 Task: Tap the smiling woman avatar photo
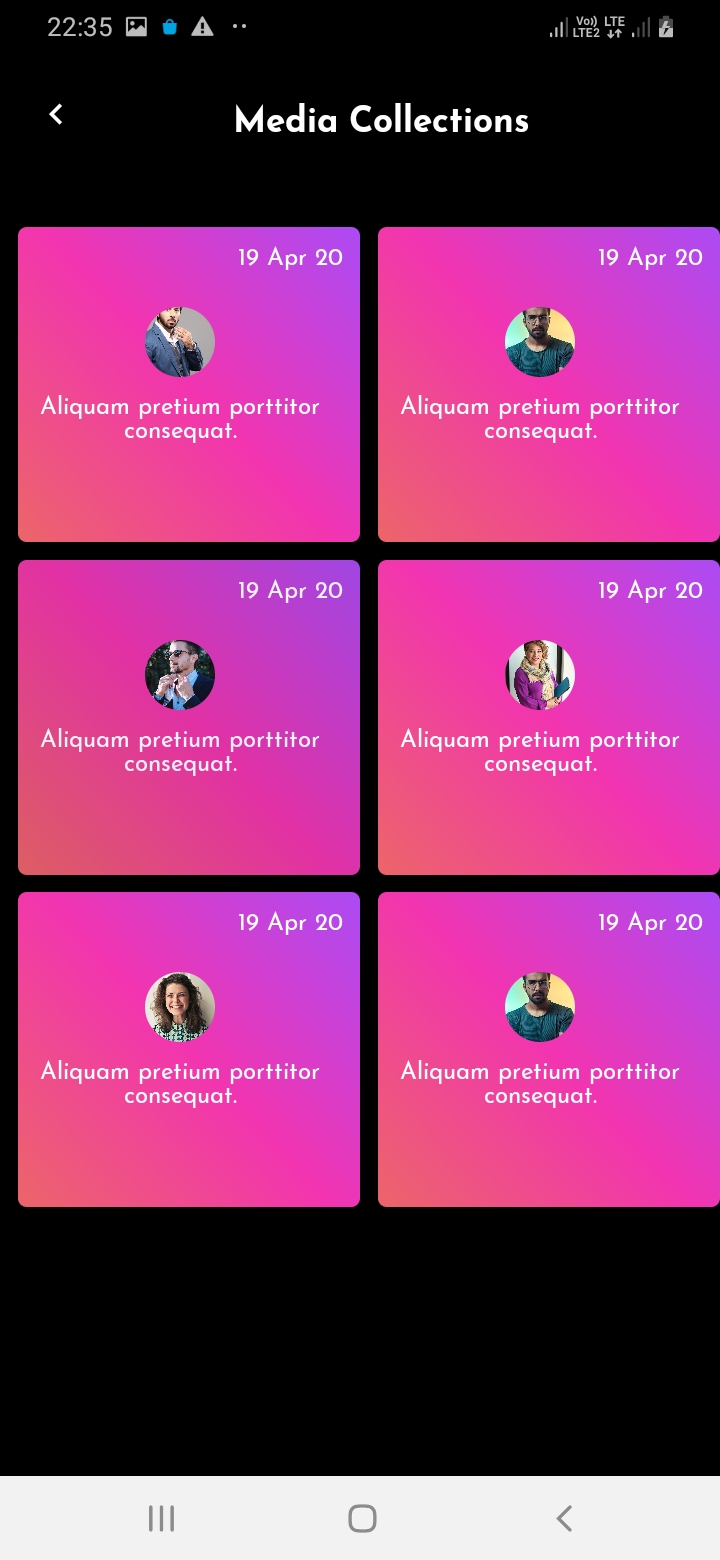180,1007
